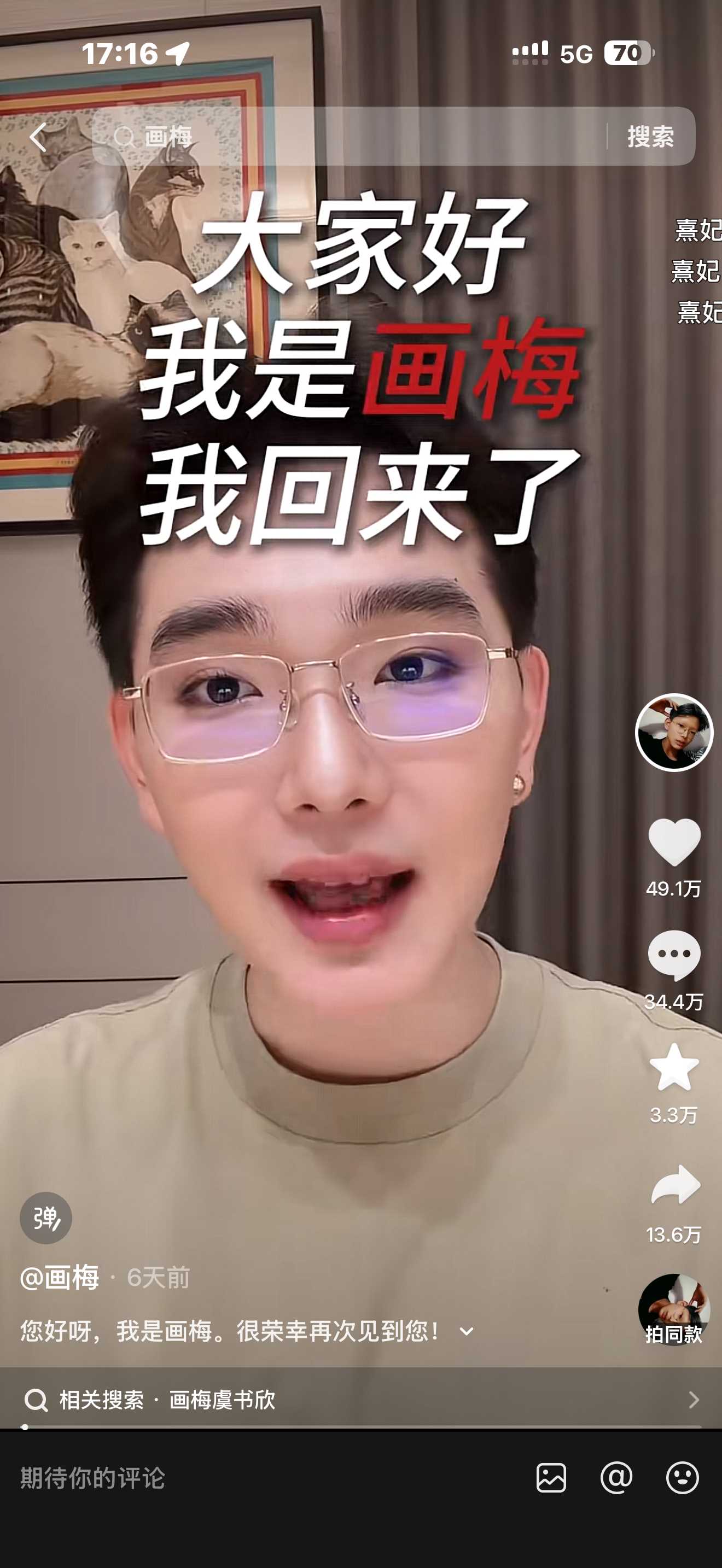This screenshot has height=1568, width=722.
Task: Tap the 搜索 button
Action: point(651,136)
